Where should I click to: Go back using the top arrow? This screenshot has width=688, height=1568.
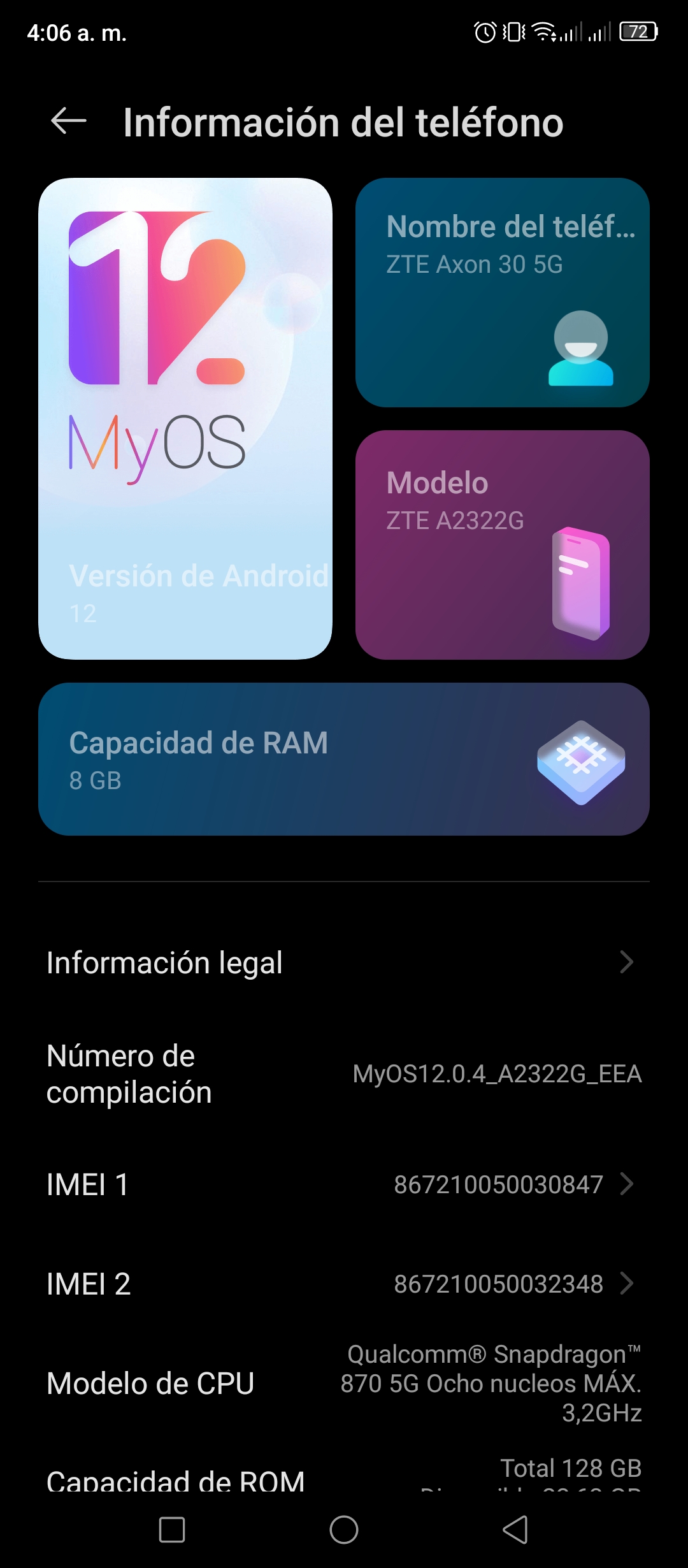tap(69, 121)
